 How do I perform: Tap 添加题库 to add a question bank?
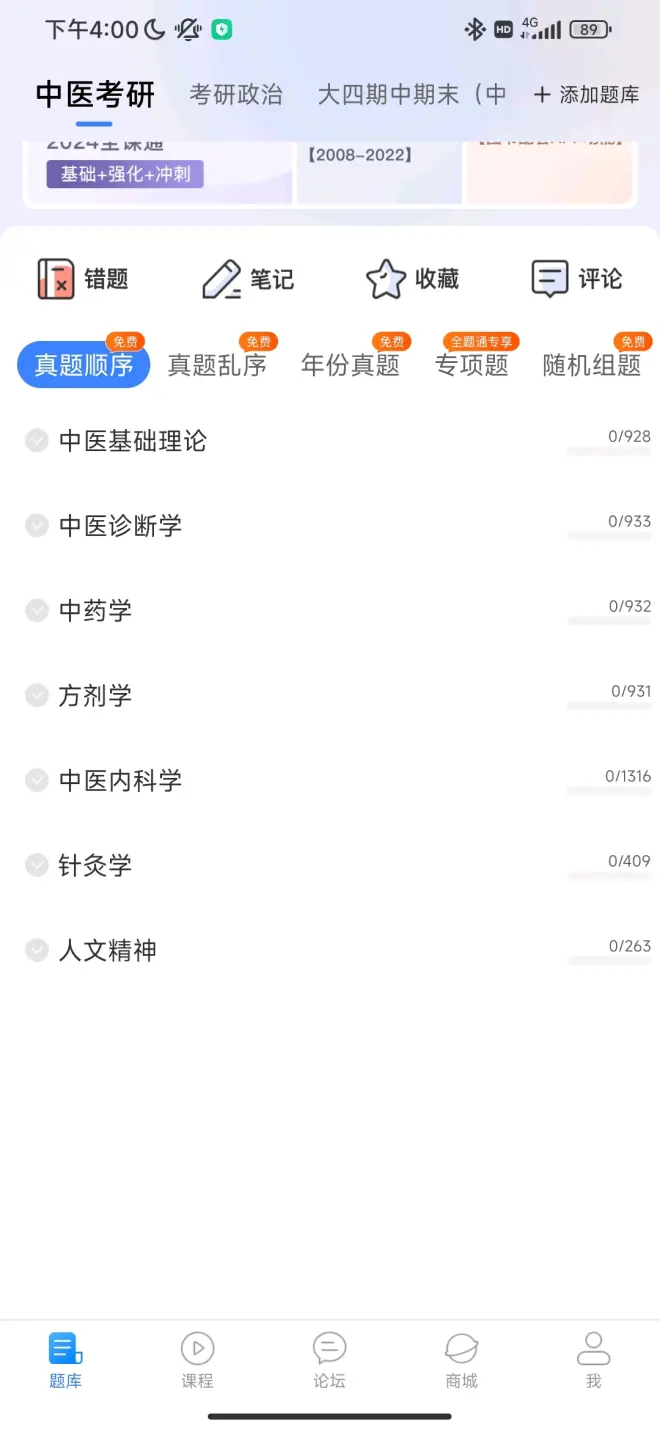pyautogui.click(x=587, y=95)
